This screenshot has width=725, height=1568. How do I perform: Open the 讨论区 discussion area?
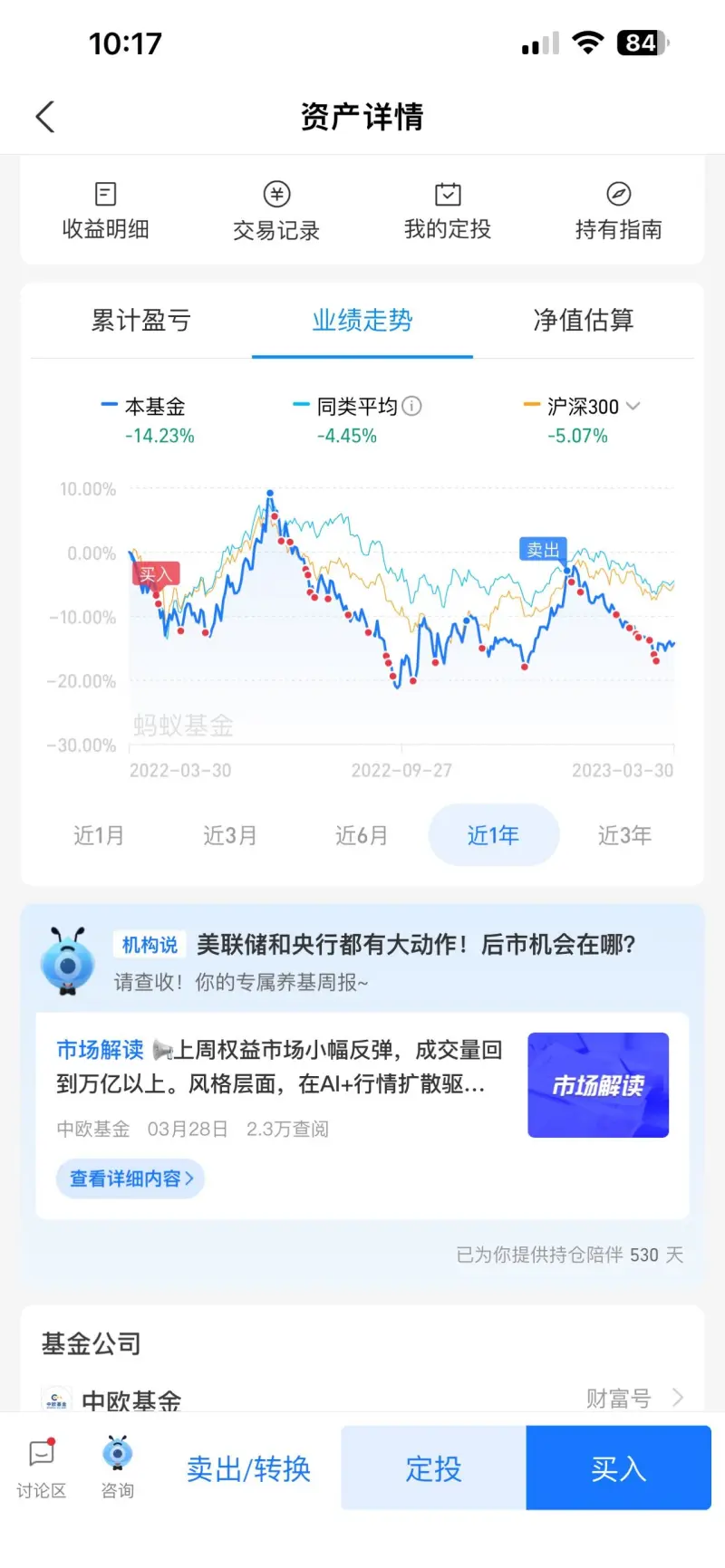[x=42, y=1469]
